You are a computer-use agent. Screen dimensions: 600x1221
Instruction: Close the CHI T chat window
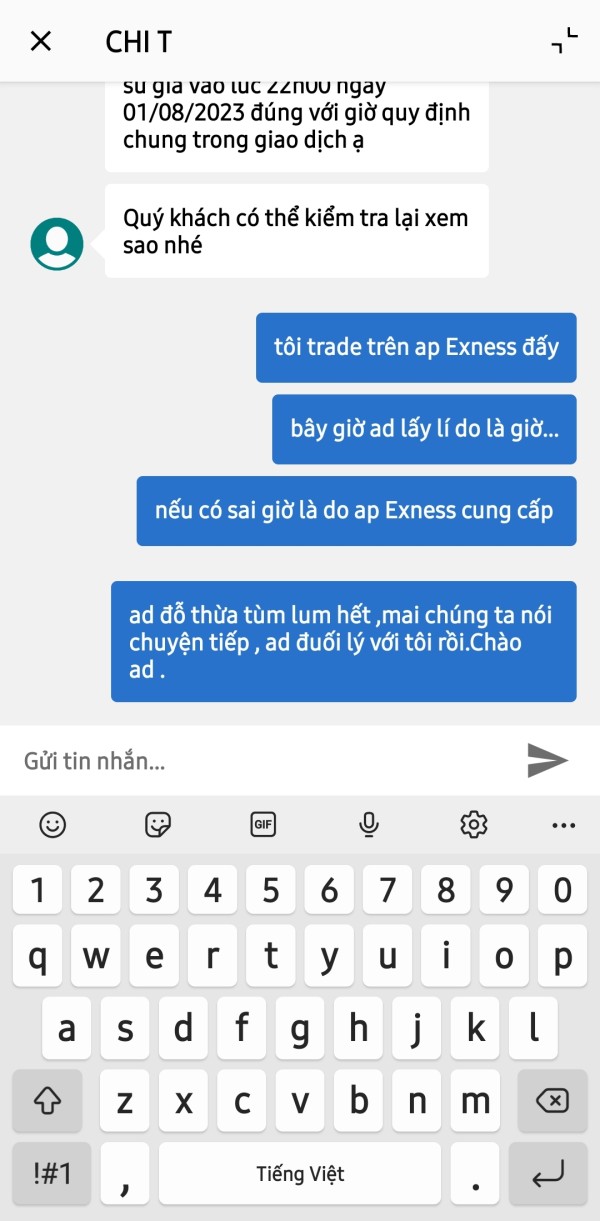tap(41, 41)
